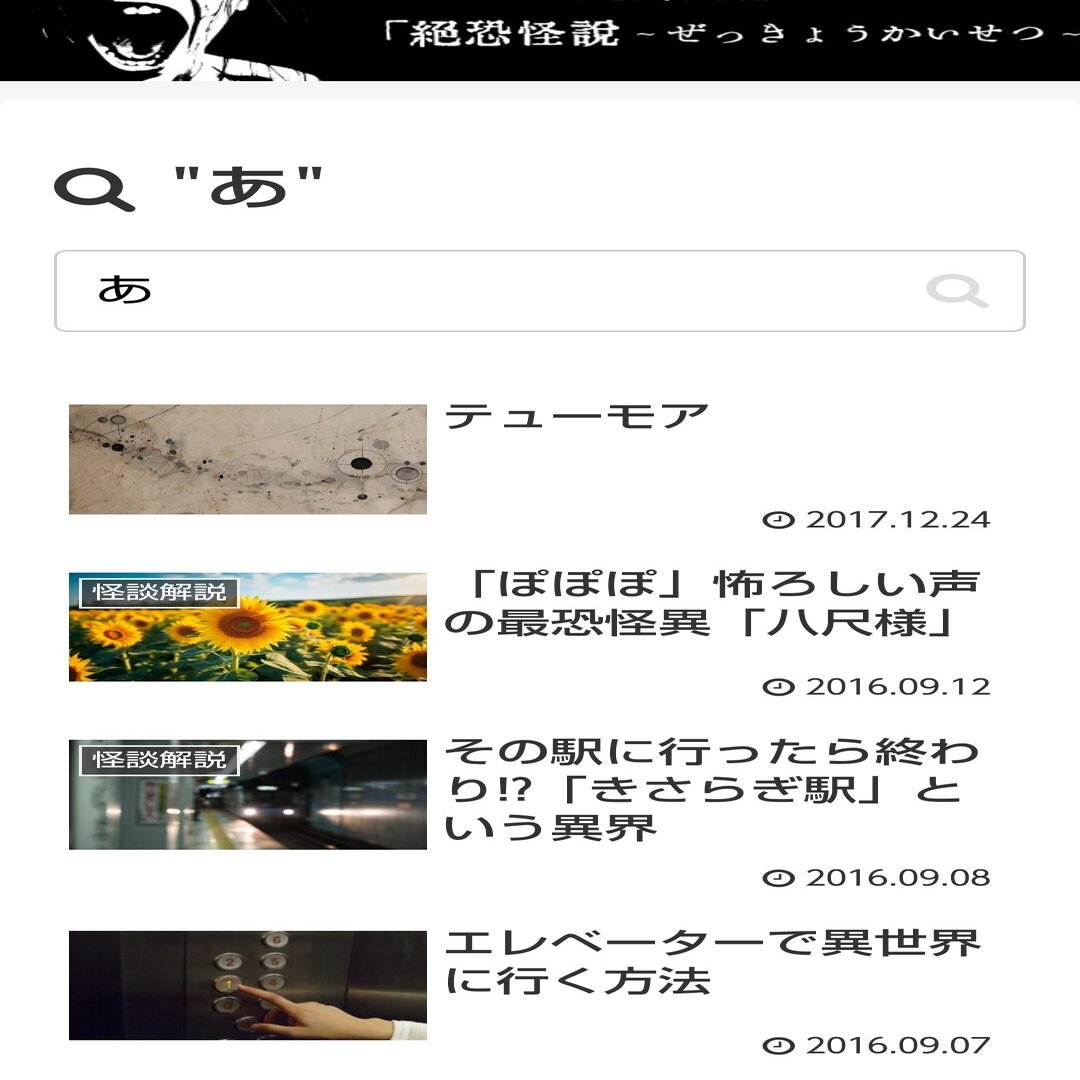This screenshot has width=1080, height=1080.
Task: Open the 八尺様 article
Action: click(x=710, y=603)
